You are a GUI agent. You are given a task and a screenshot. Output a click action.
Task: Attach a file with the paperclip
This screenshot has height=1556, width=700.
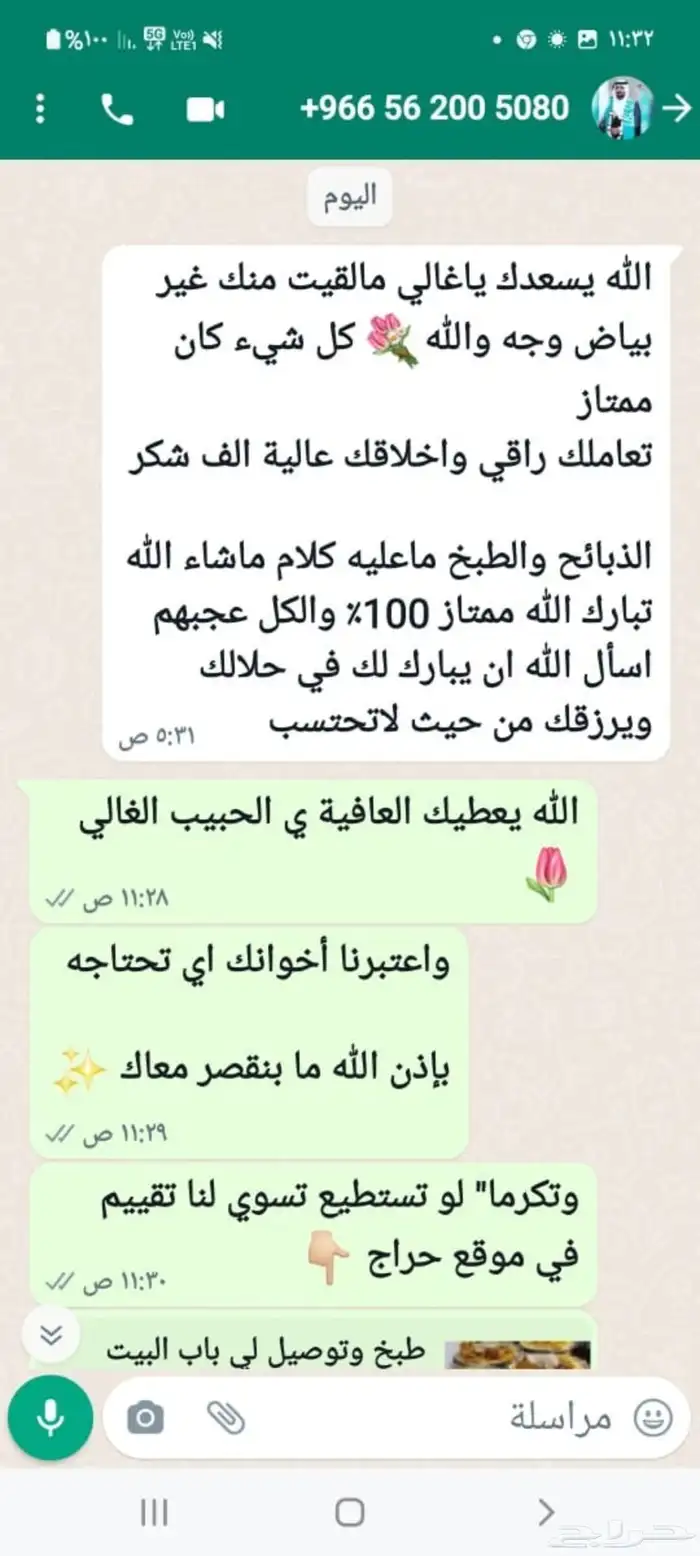coord(226,1417)
